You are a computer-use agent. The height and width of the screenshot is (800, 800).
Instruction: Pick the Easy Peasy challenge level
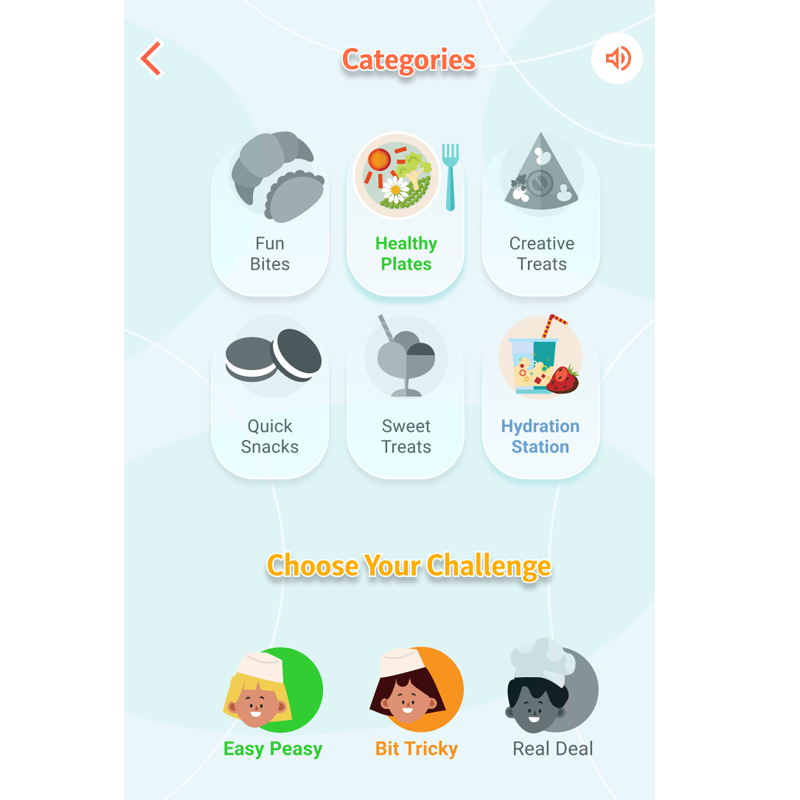coord(272,700)
